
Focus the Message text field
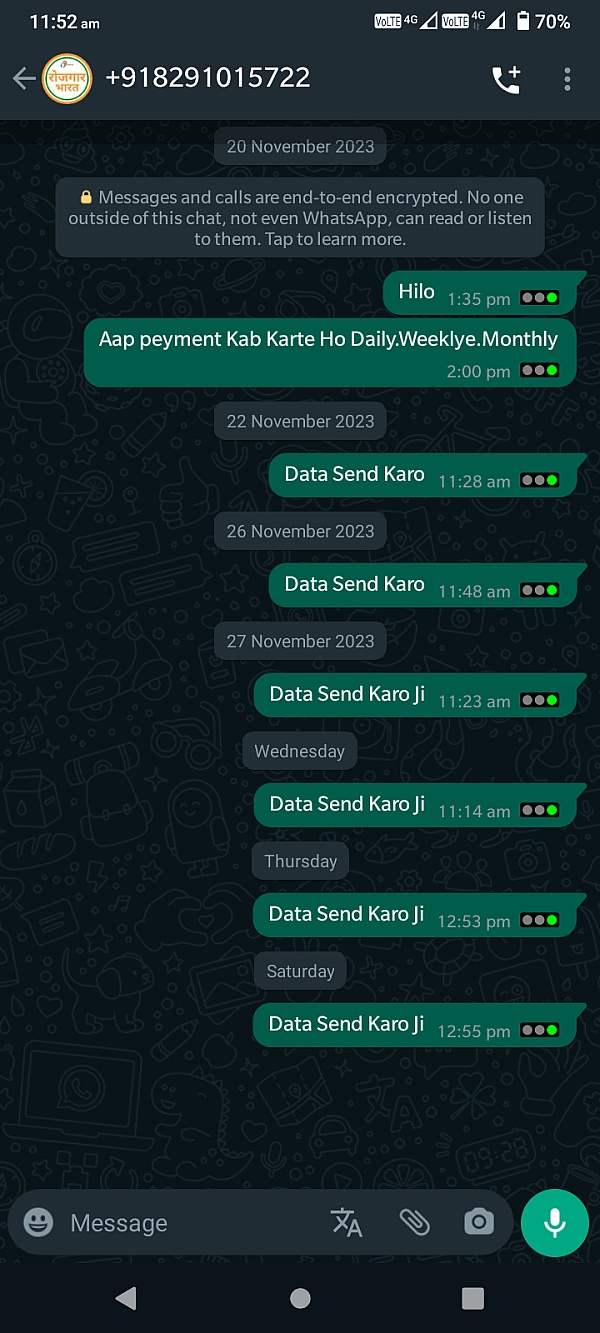[190, 1223]
